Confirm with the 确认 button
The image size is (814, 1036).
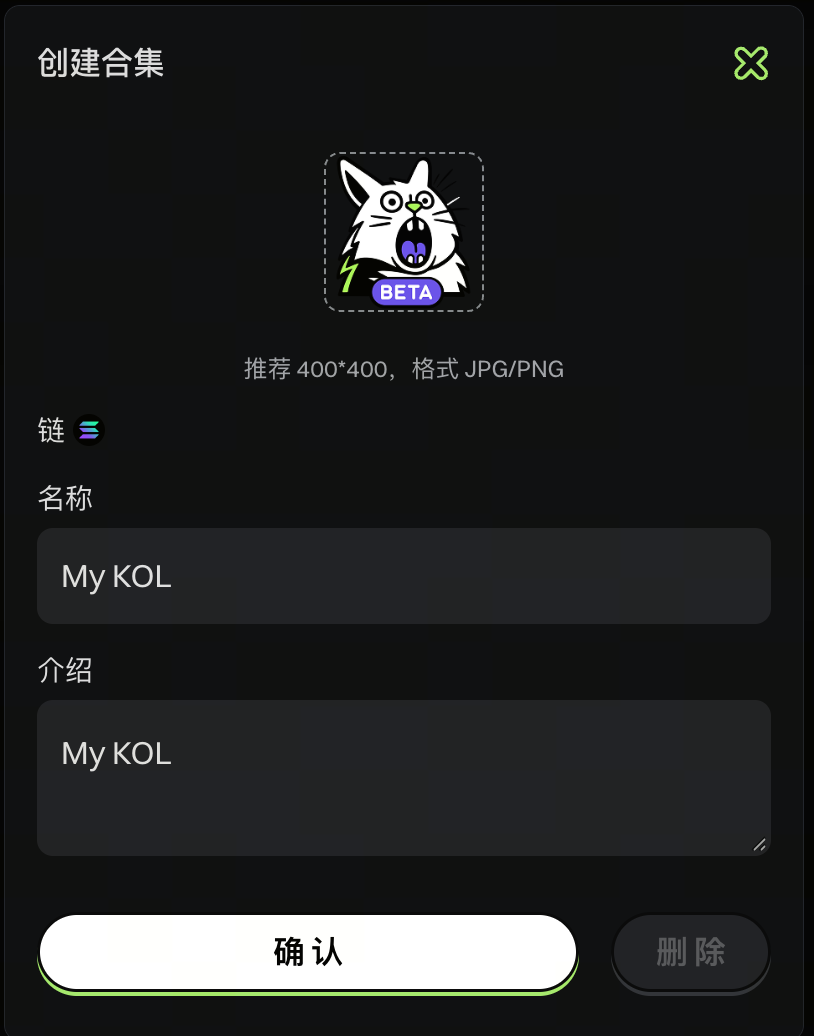coord(308,951)
